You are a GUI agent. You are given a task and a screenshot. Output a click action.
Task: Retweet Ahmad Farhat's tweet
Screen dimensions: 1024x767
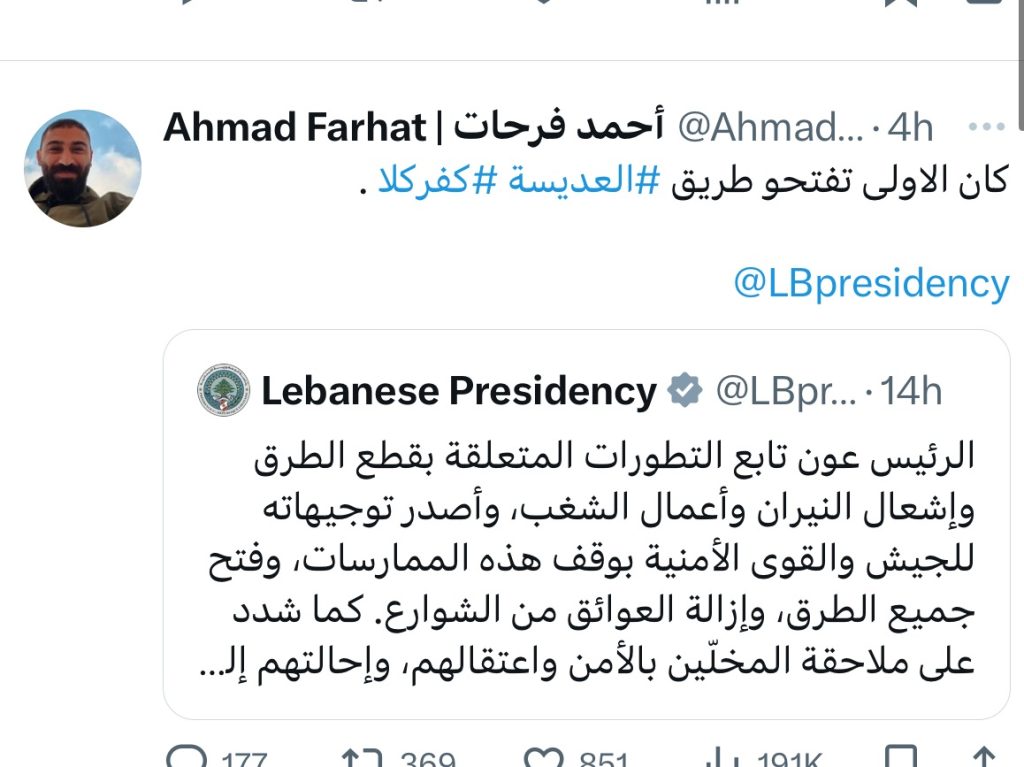[356, 758]
